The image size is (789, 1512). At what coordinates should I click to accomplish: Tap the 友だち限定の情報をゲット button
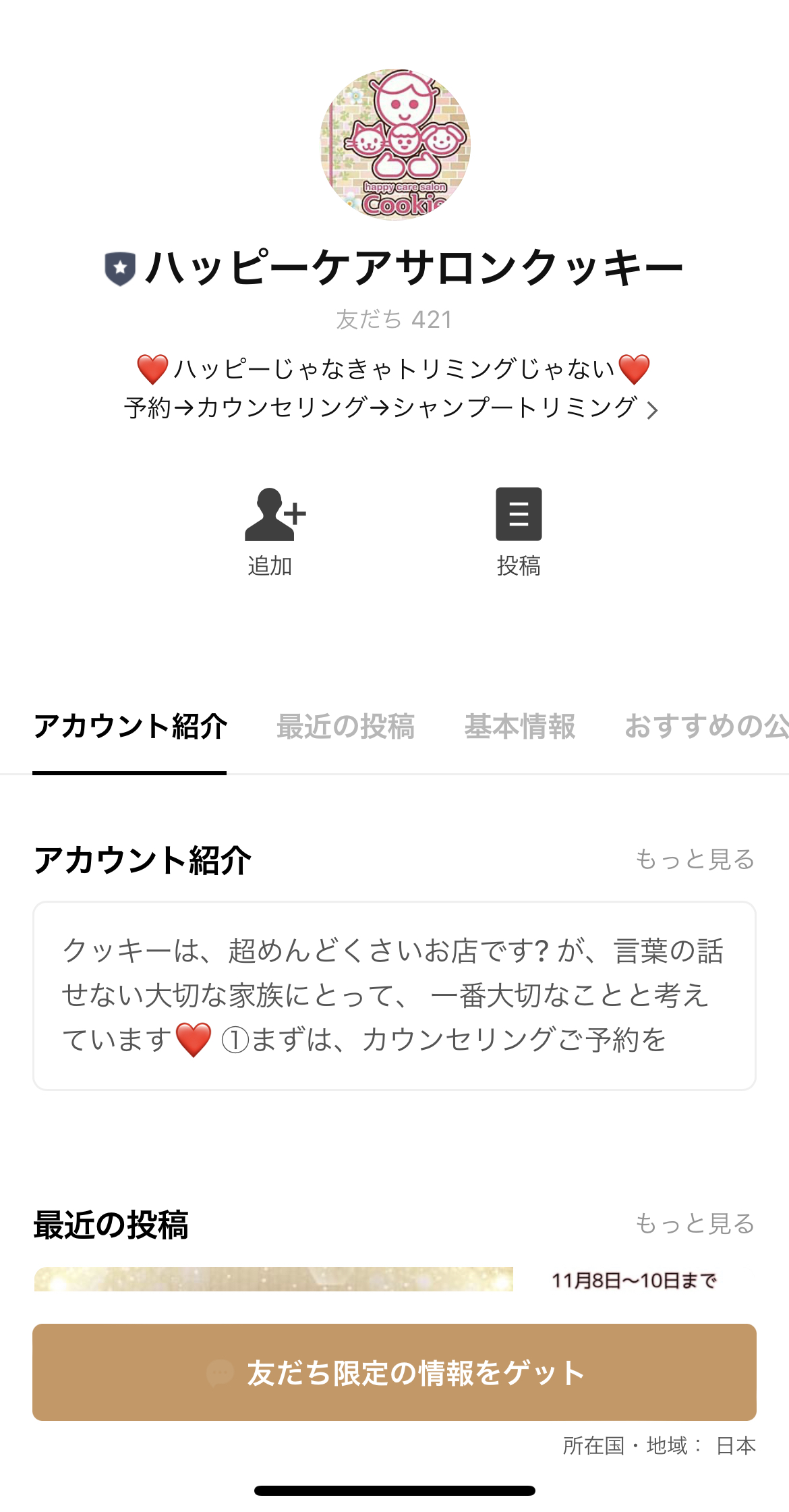(x=394, y=1372)
